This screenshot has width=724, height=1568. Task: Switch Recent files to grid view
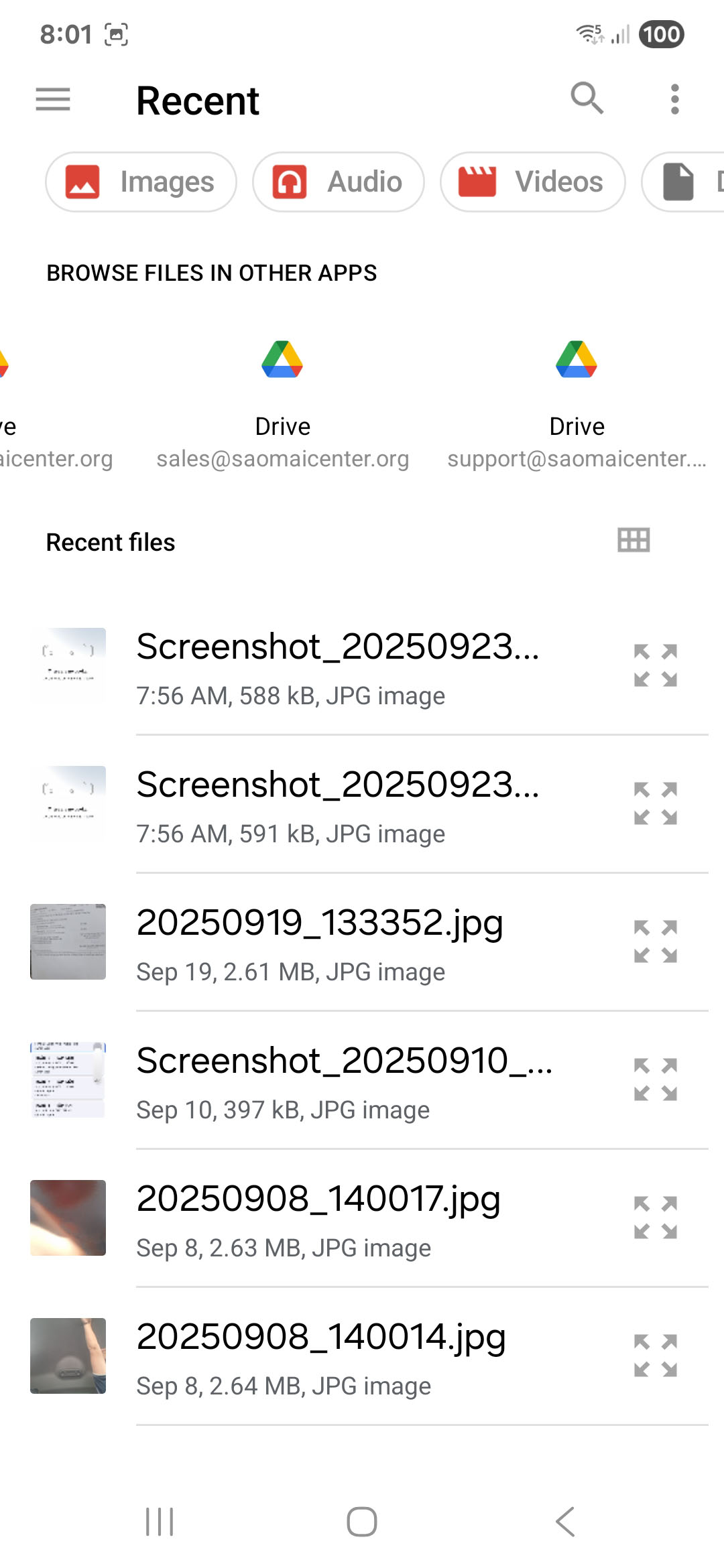tap(633, 540)
